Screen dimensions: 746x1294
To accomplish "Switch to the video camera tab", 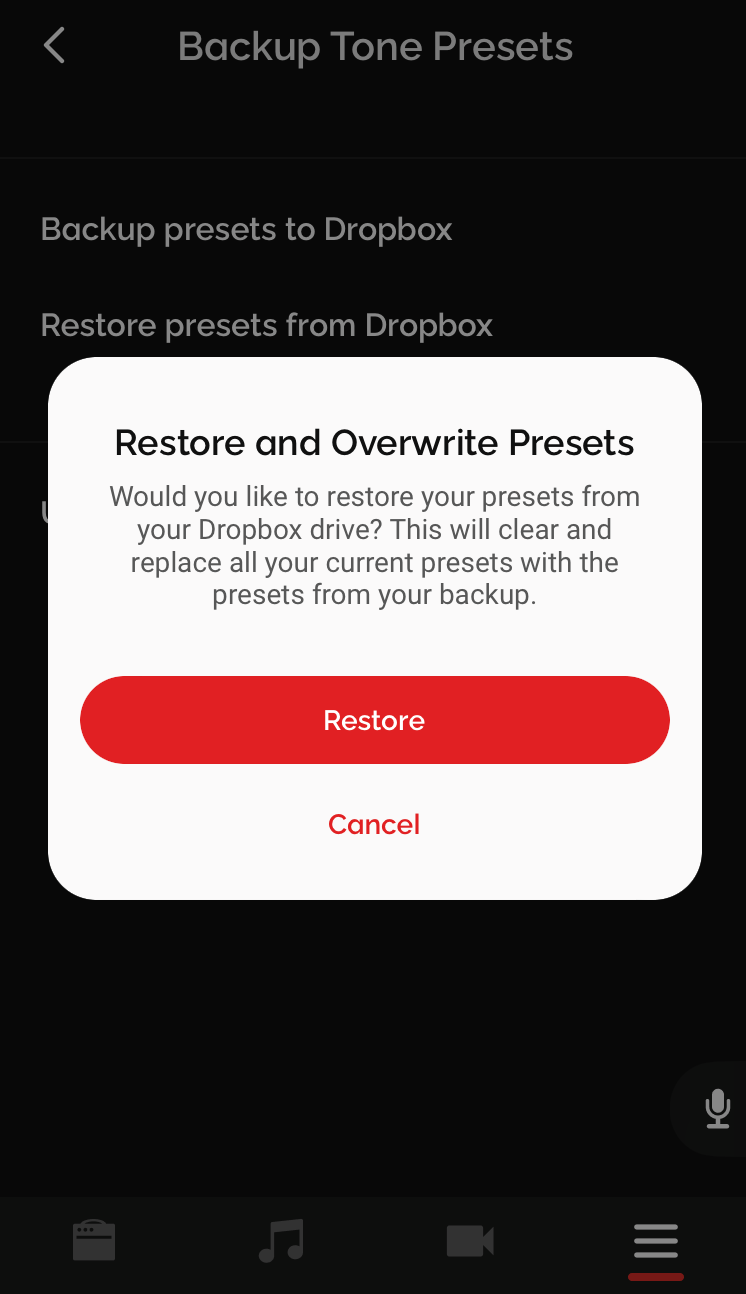I will tap(470, 1241).
